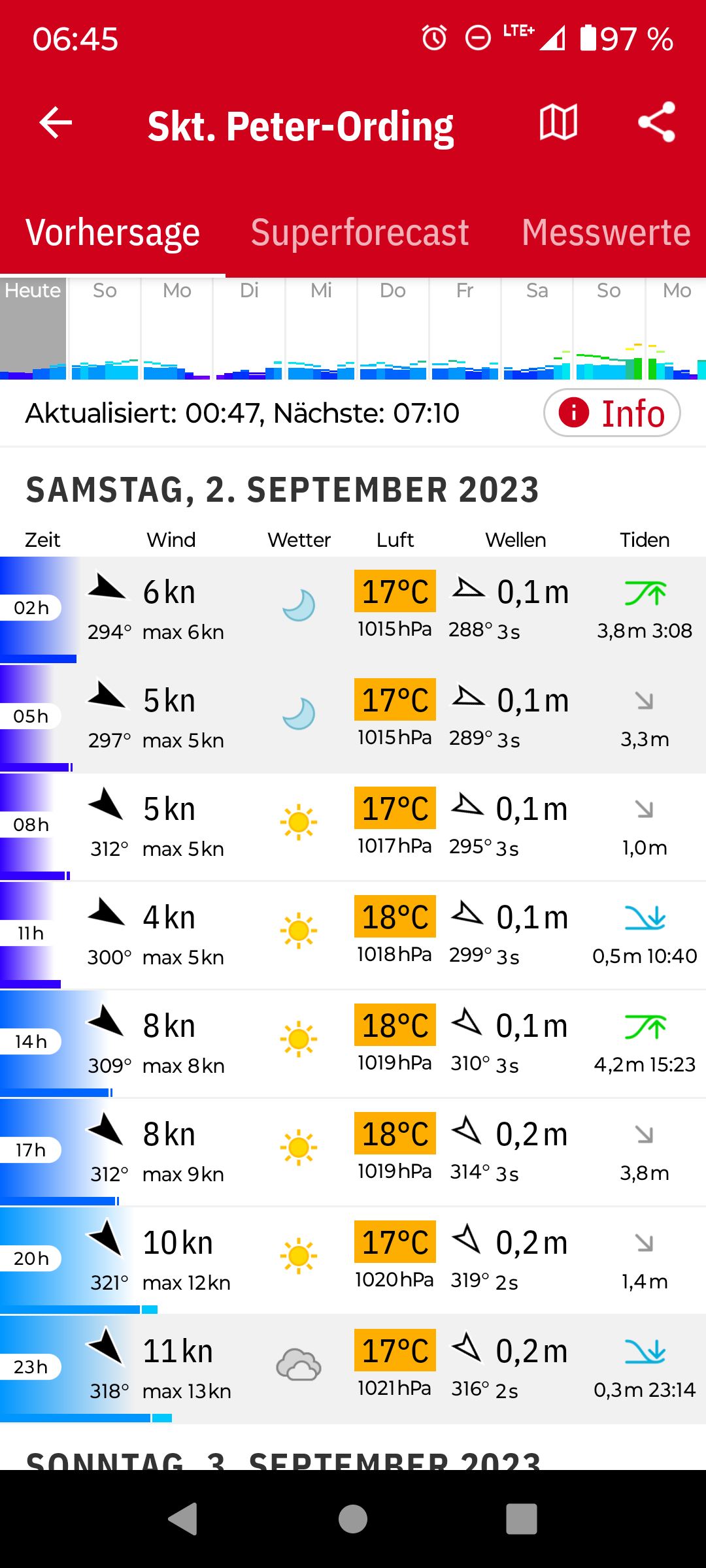Select Heute in the day strip
Image resolution: width=706 pixels, height=1568 pixels.
click(x=33, y=329)
